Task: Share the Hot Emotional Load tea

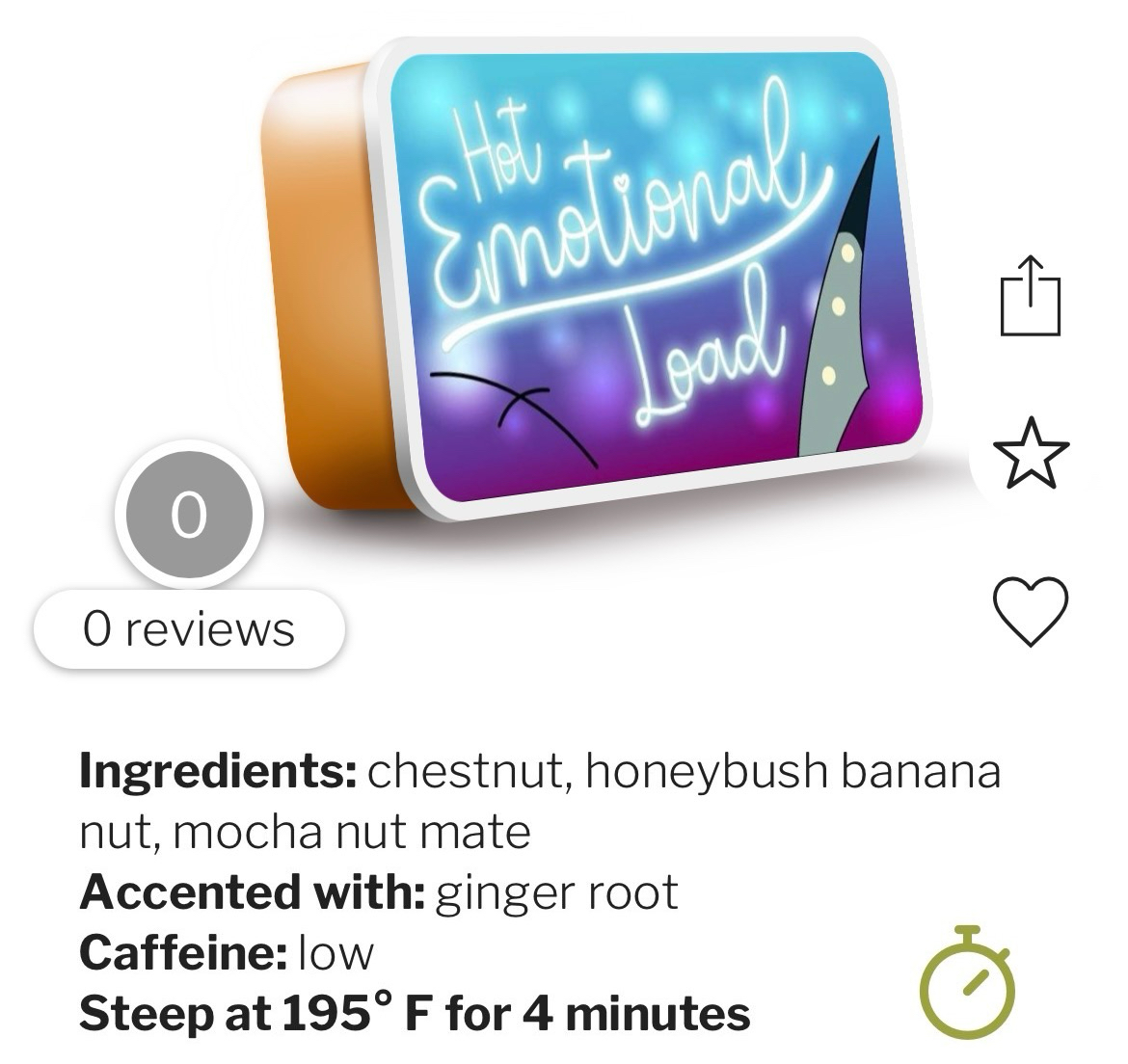Action: pos(1030,296)
